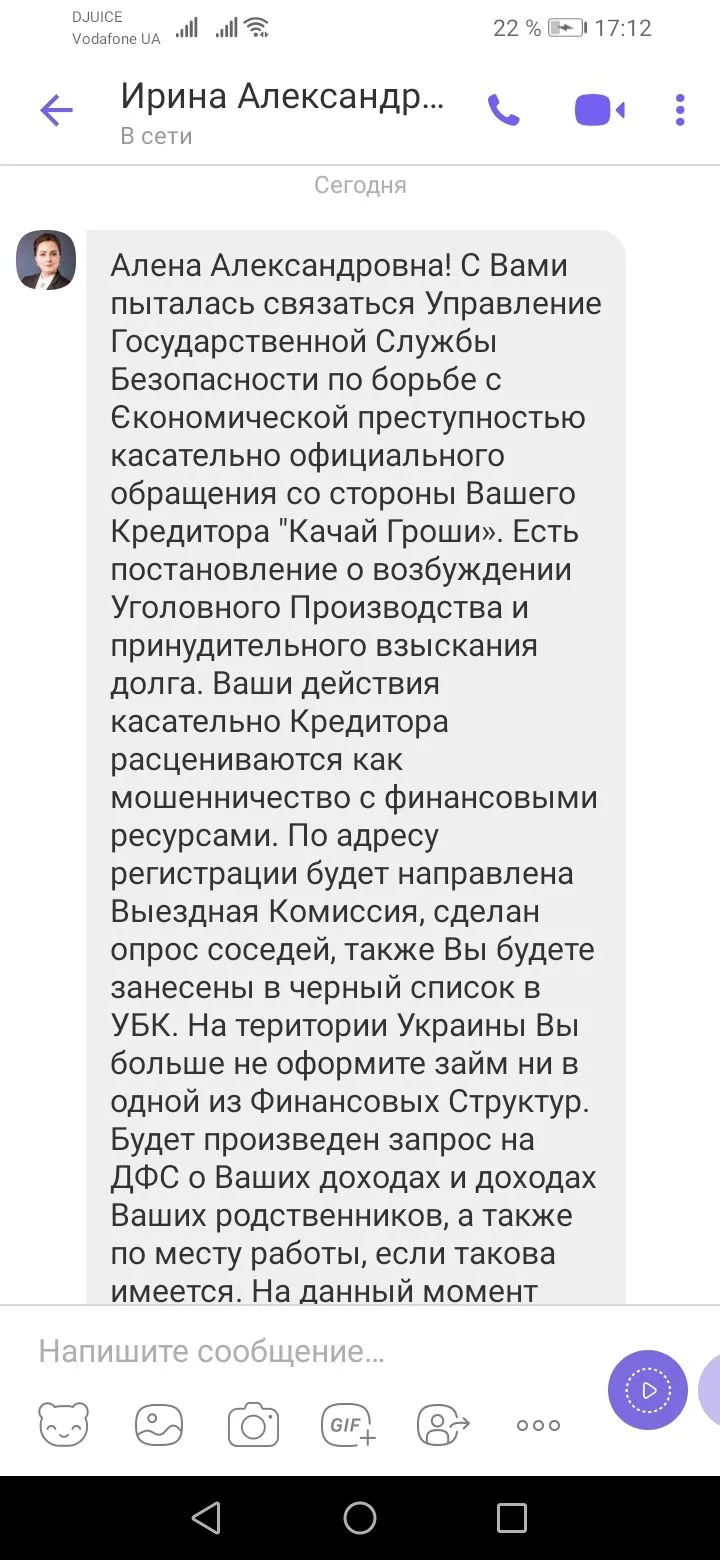Start a voice call with Ирина Александр…
The height and width of the screenshot is (1560, 720).
point(503,110)
